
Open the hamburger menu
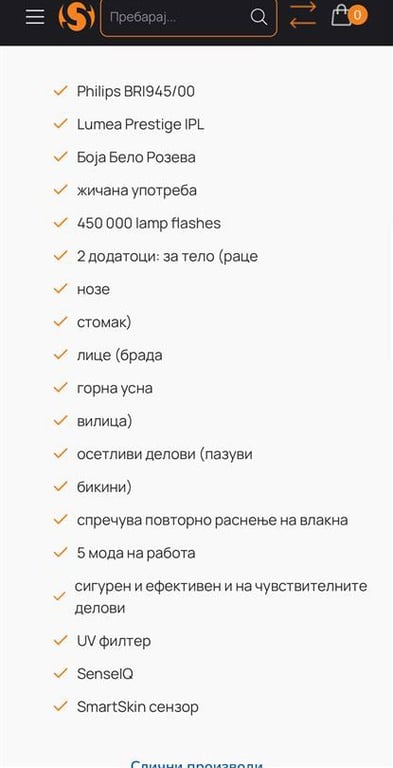(x=35, y=17)
